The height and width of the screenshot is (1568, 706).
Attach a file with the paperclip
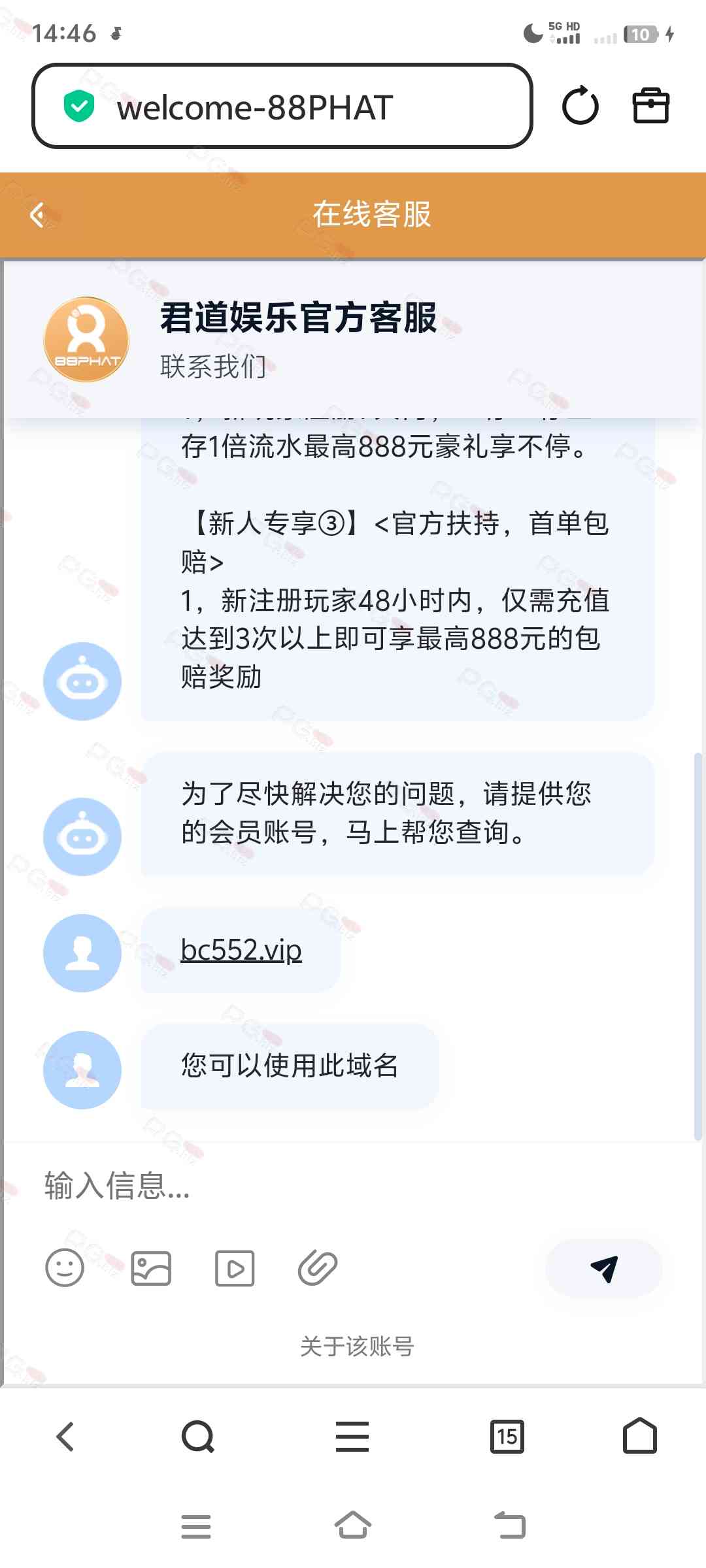pos(318,1268)
